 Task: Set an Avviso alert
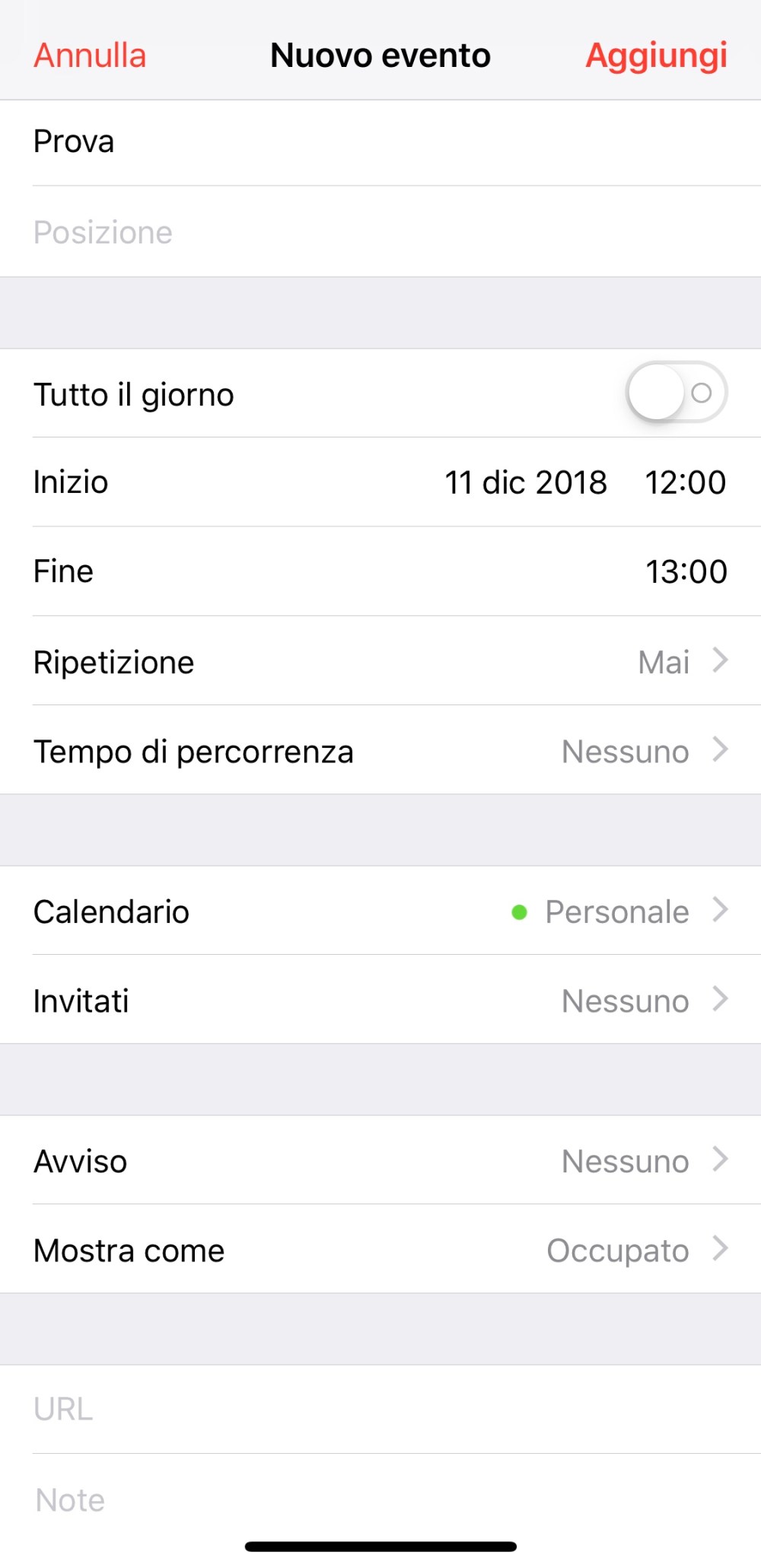pyautogui.click(x=380, y=1161)
